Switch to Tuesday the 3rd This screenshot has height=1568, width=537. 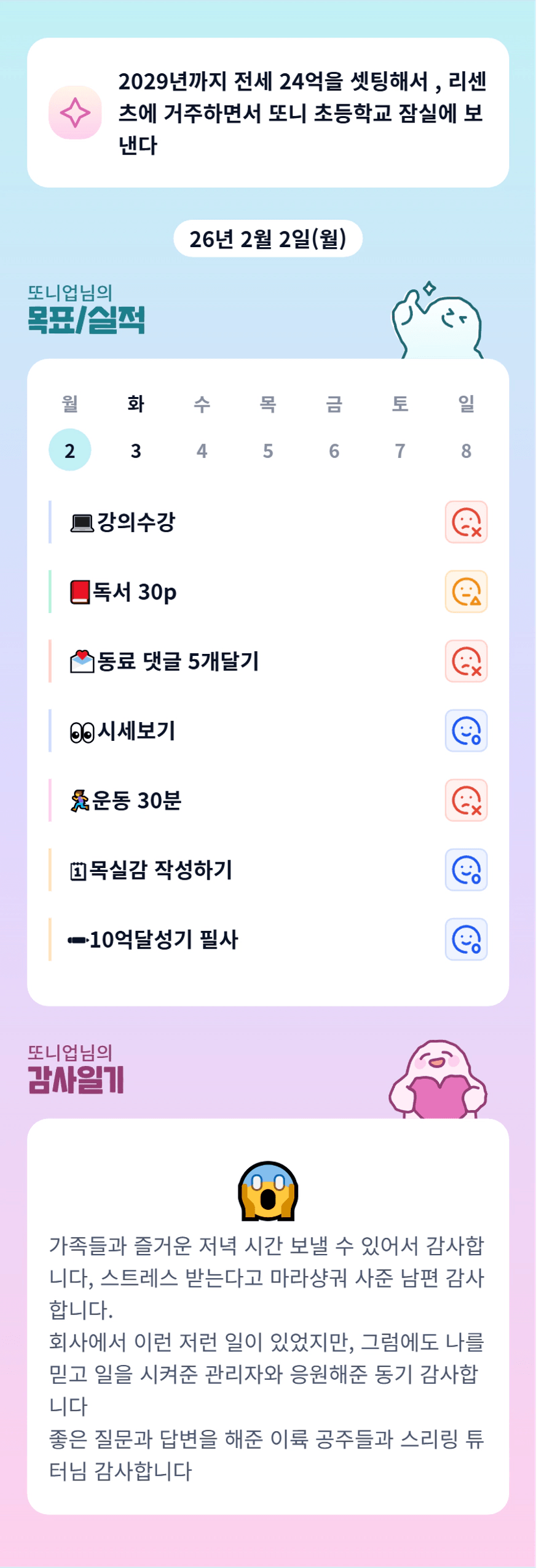pos(136,450)
